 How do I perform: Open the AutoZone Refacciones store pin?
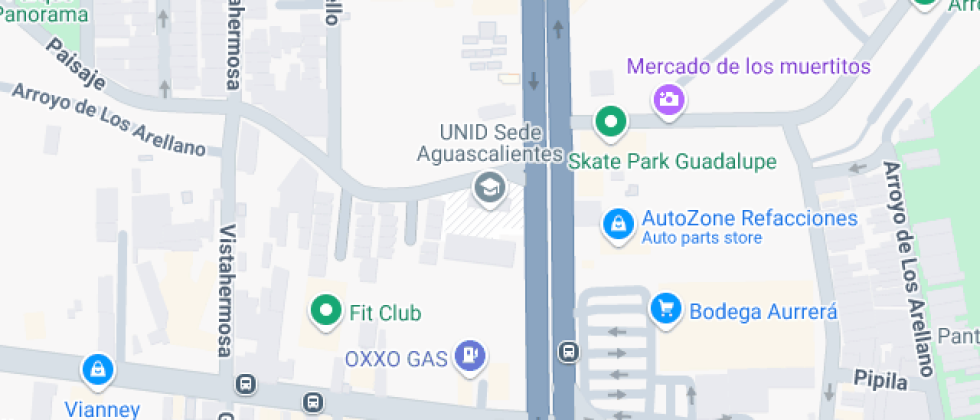click(618, 223)
